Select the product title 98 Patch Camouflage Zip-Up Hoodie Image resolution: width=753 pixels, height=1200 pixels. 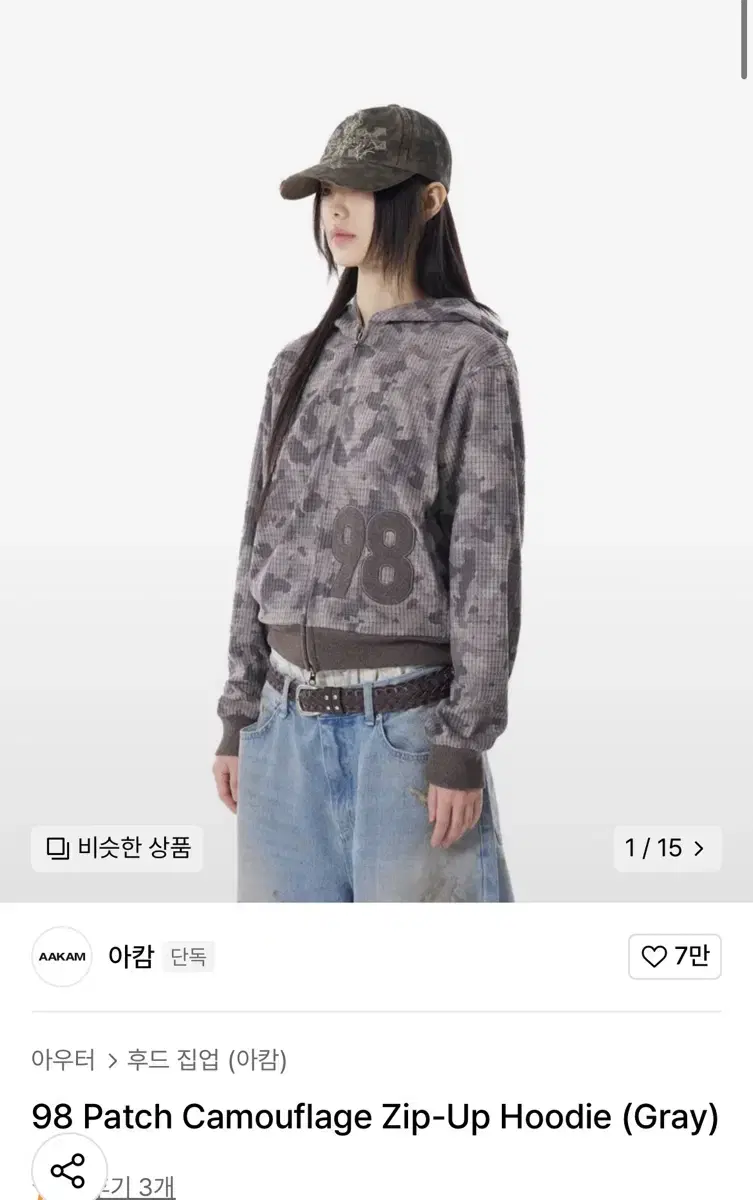[376, 1117]
